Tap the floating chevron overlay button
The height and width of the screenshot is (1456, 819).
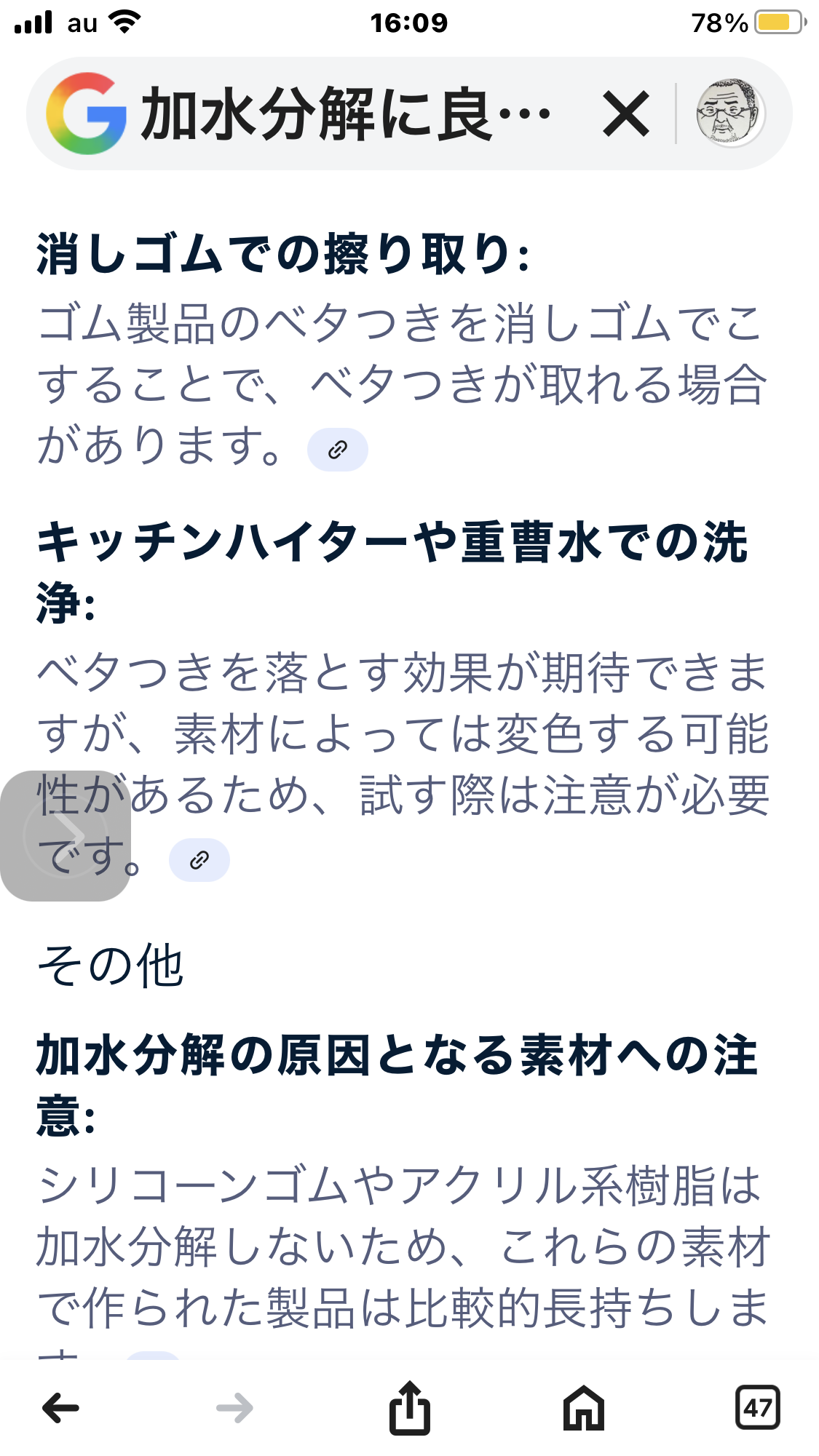point(66,835)
